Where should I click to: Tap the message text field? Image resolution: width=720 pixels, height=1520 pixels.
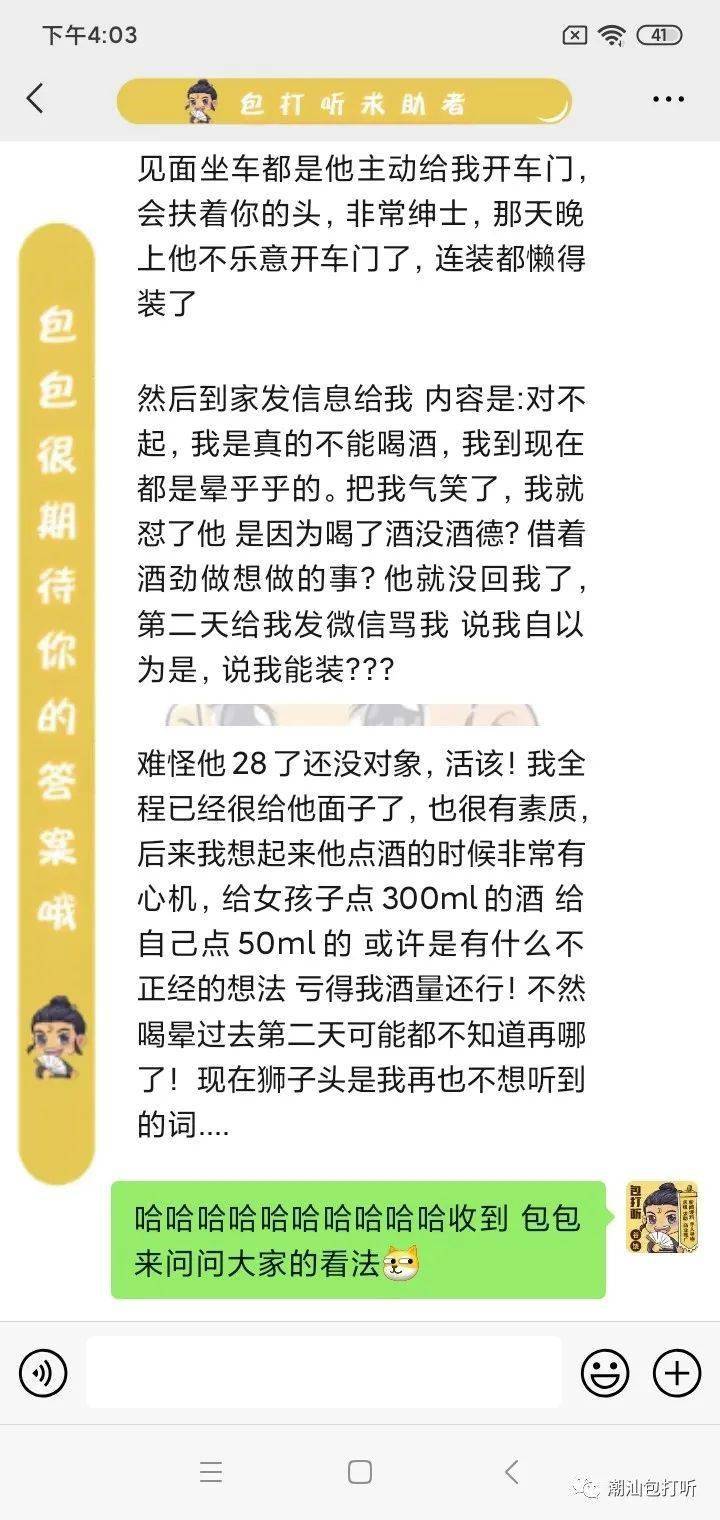point(323,1372)
